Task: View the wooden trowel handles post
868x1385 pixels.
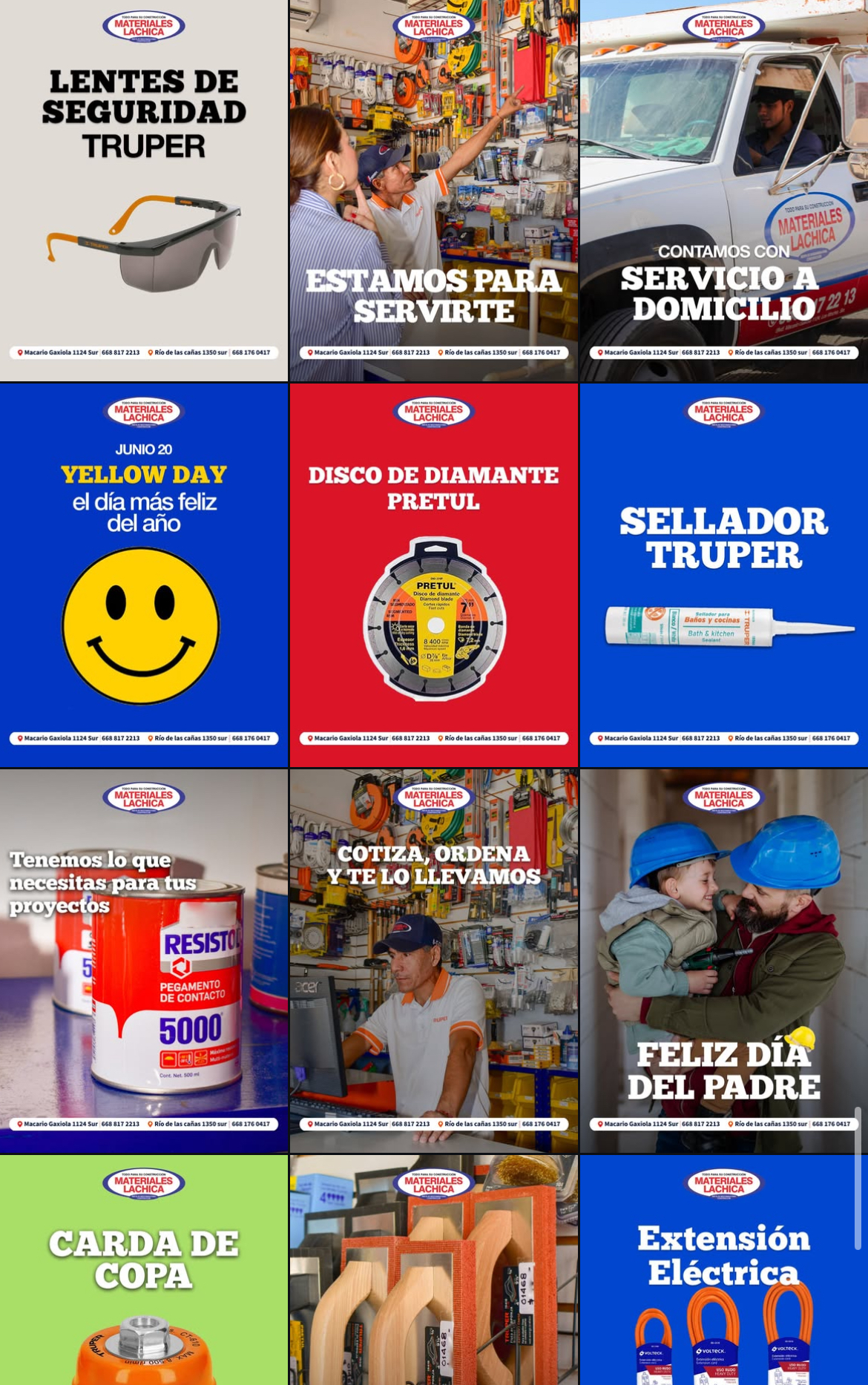Action: [433, 1270]
